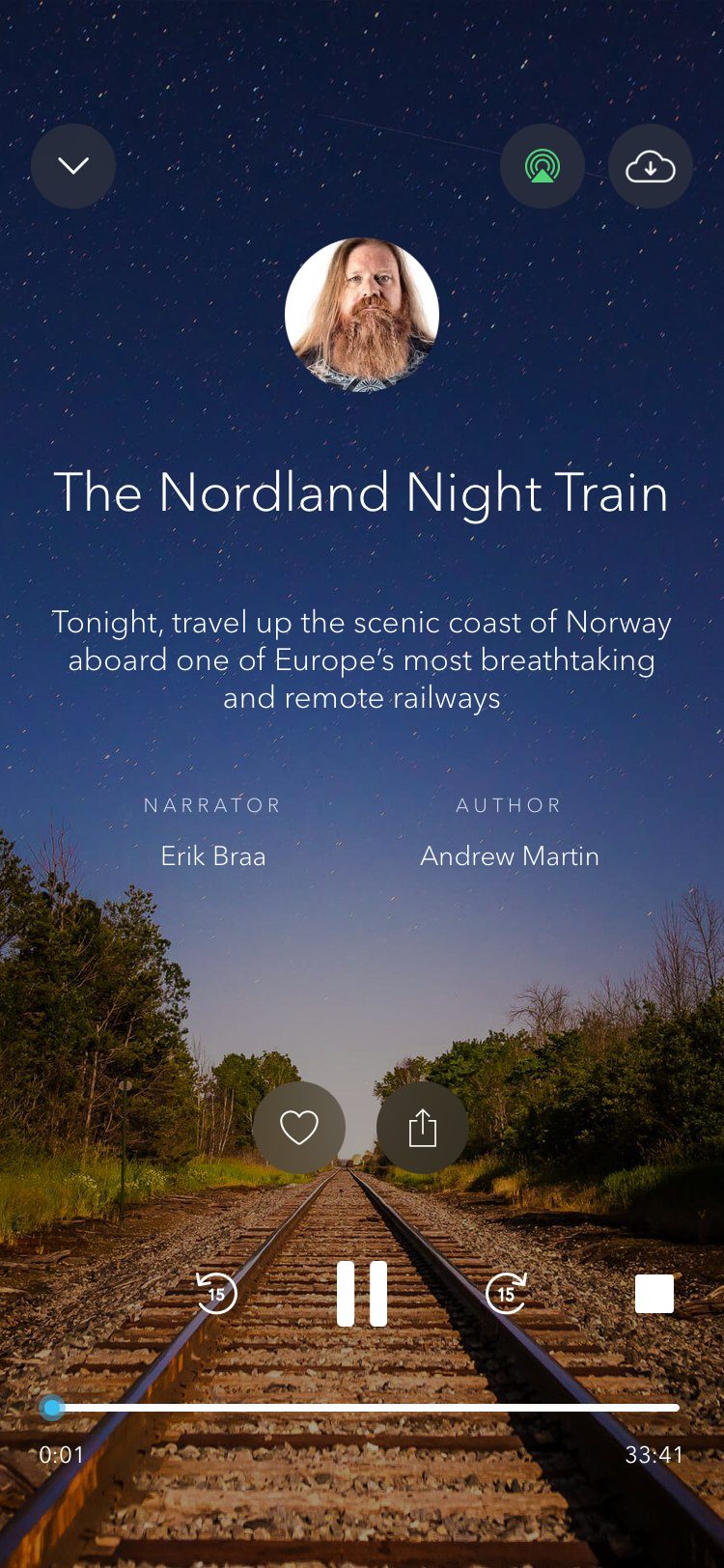This screenshot has width=724, height=1568.
Task: Open the AirPlay casting options
Action: coord(543,166)
